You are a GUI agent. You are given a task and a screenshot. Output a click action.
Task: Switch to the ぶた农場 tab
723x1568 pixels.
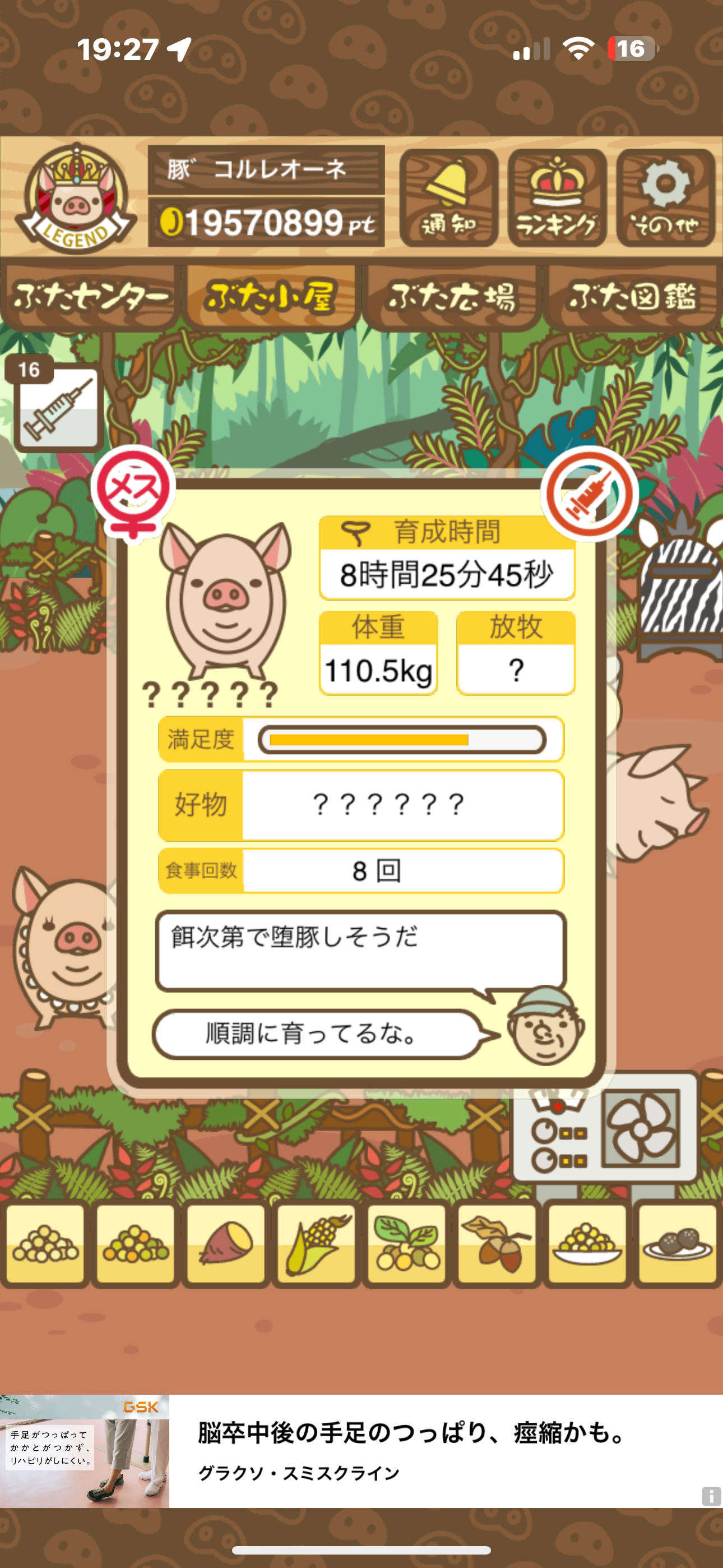[451, 298]
